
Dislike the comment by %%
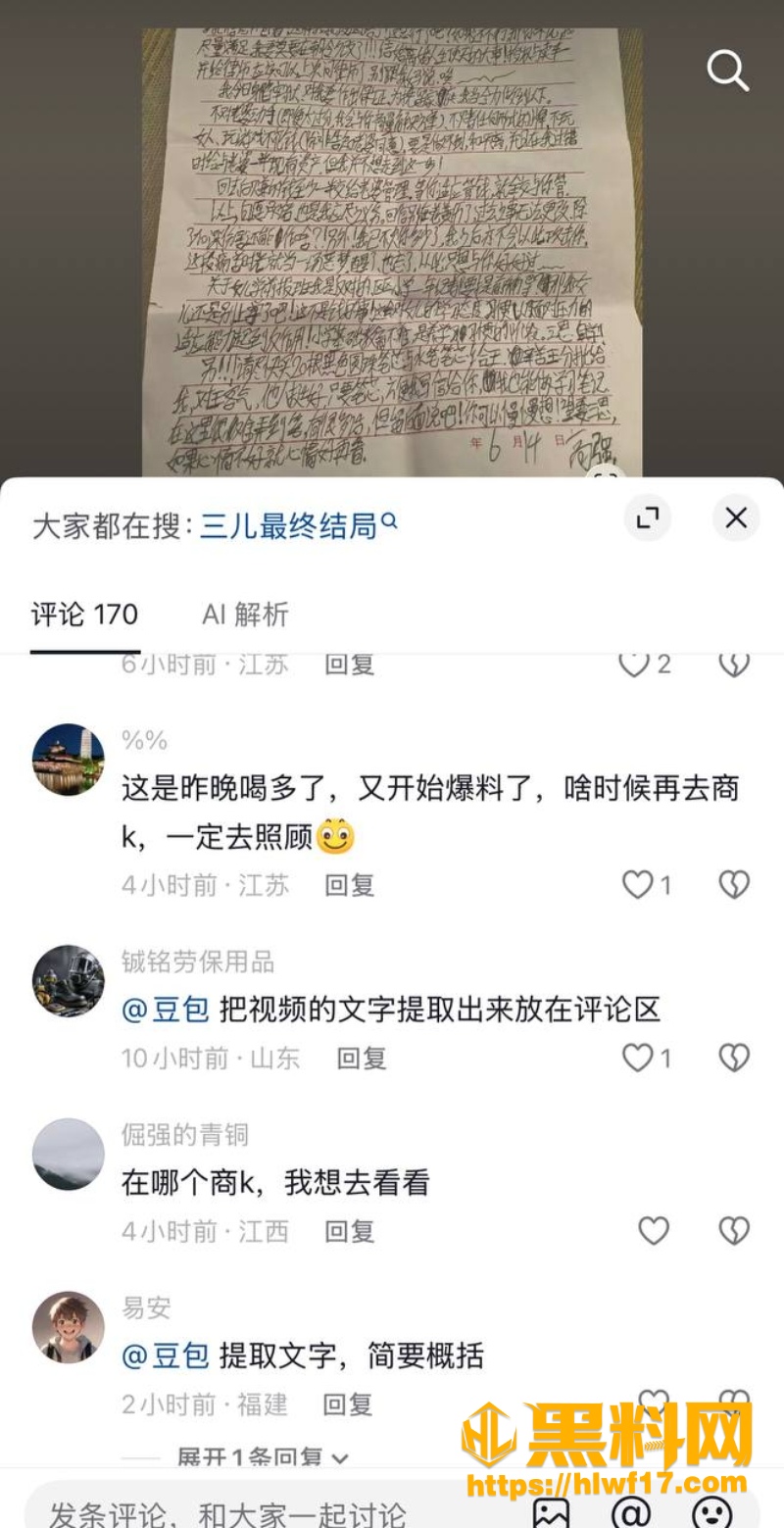[734, 885]
